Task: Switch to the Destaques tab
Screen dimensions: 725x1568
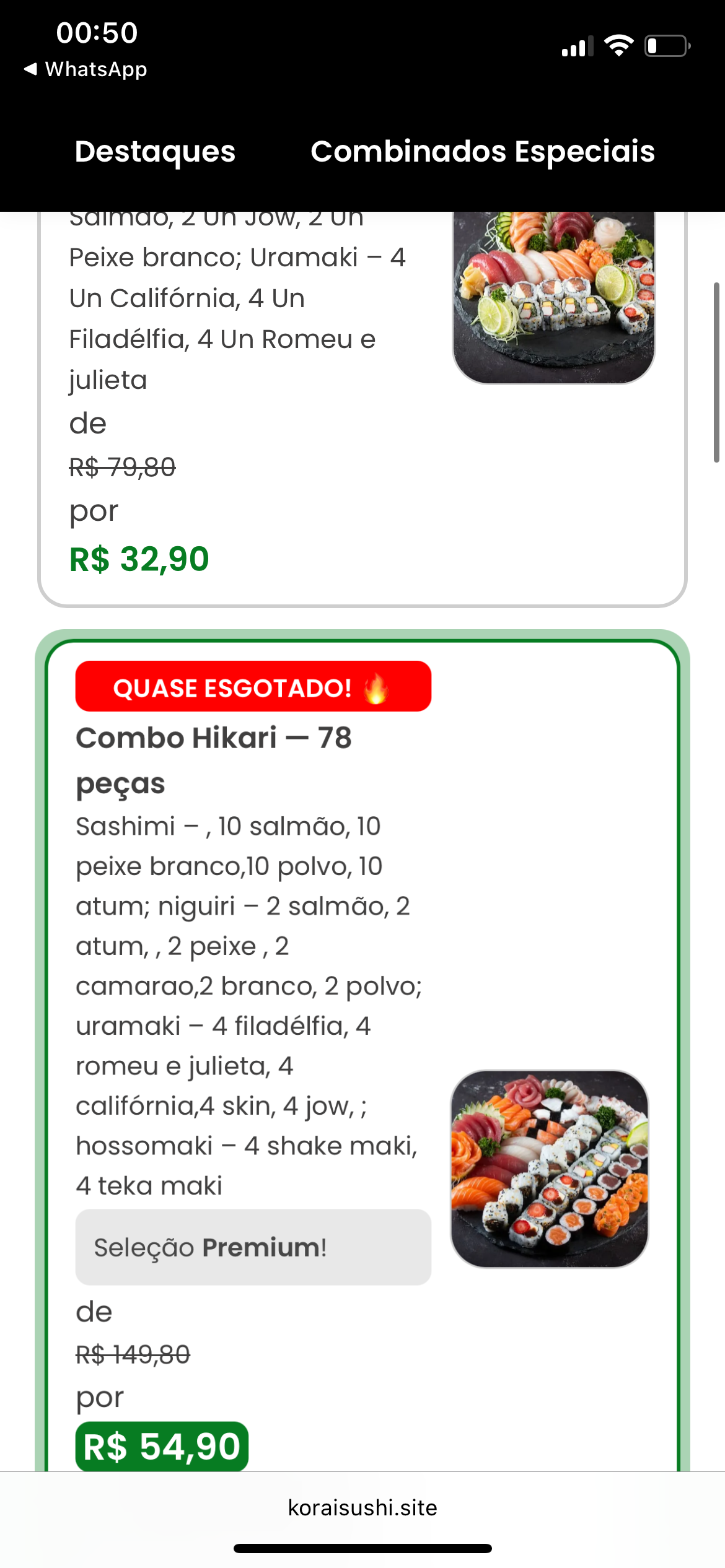Action: tap(155, 152)
